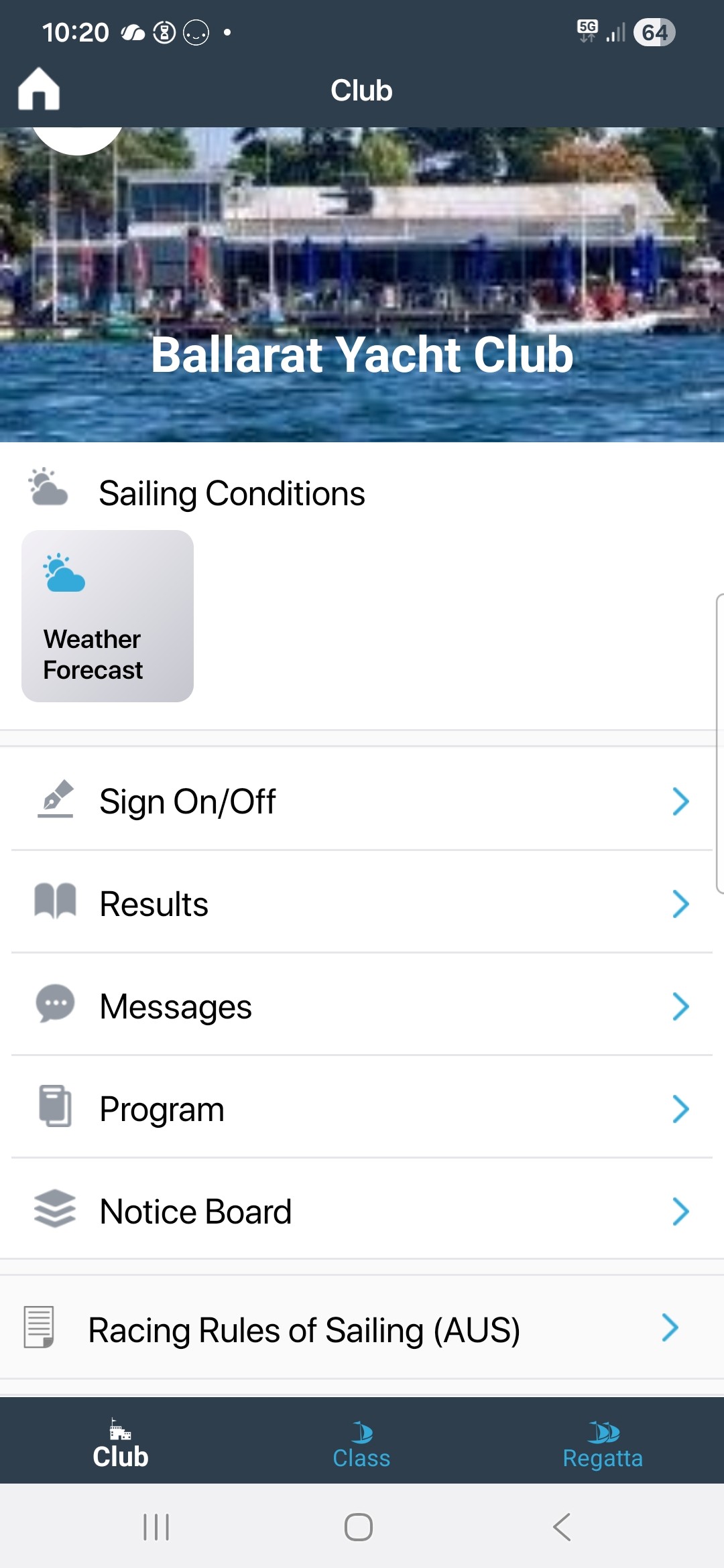Image resolution: width=724 pixels, height=1568 pixels.
Task: Tap the home icon in the header
Action: [39, 90]
